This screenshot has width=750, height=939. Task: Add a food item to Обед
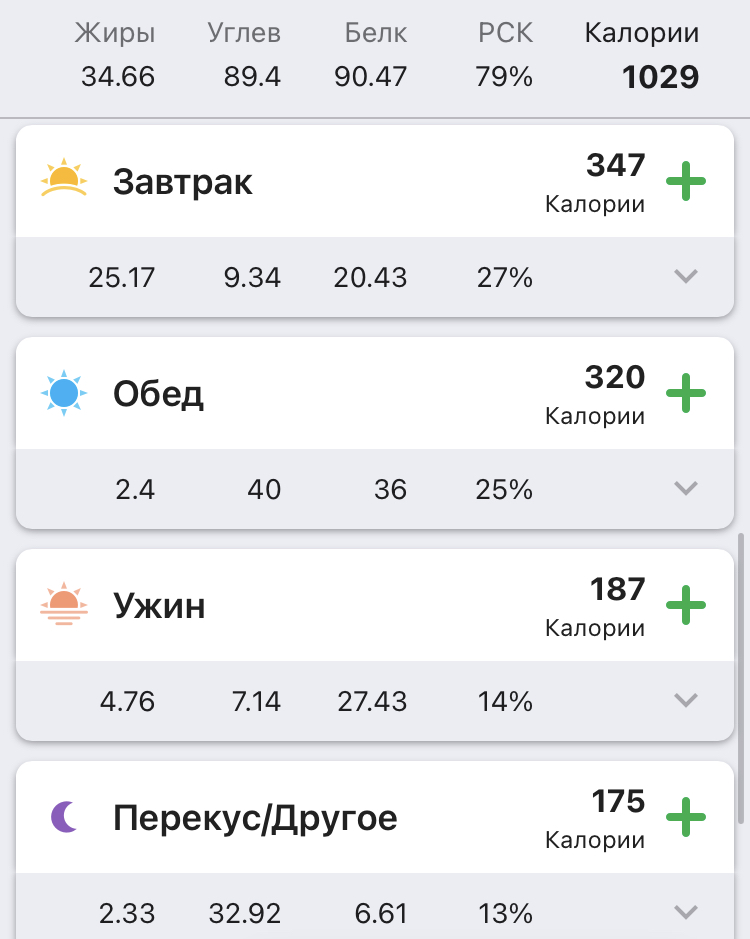click(687, 393)
